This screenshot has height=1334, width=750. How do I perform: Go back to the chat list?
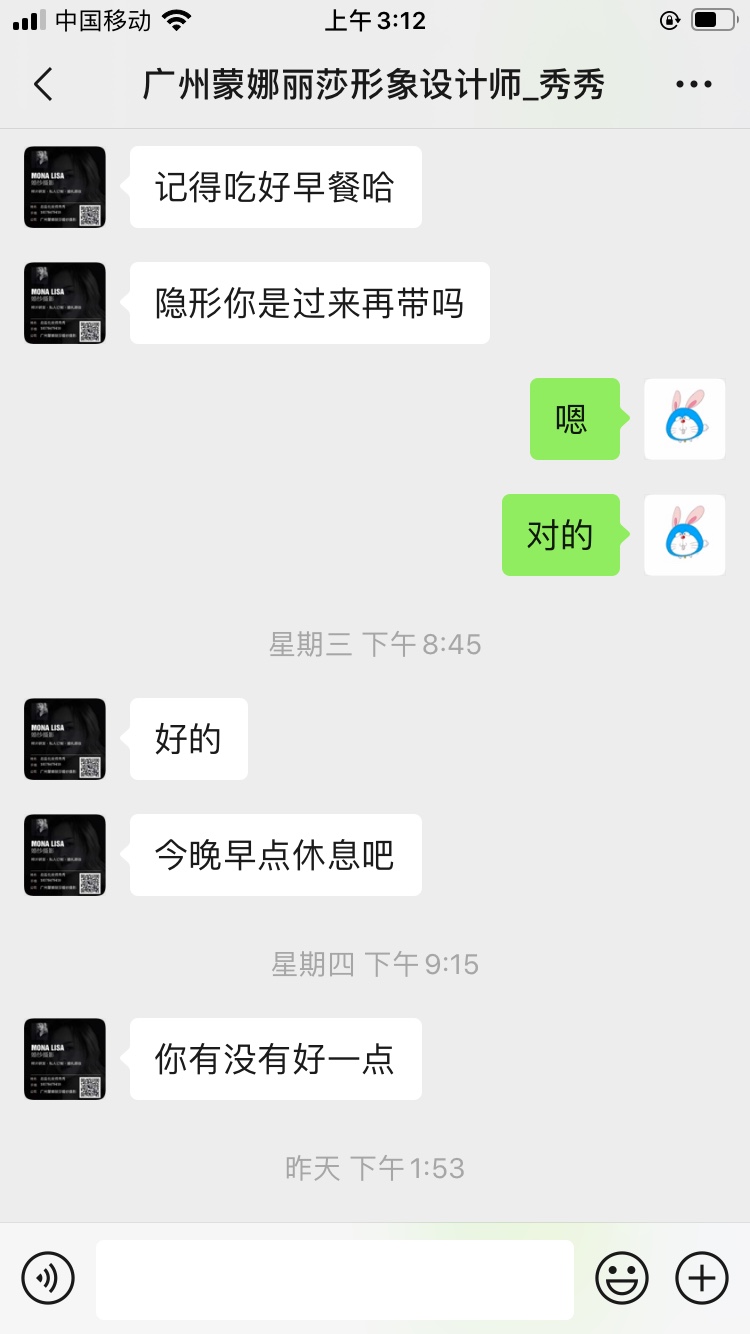click(43, 85)
